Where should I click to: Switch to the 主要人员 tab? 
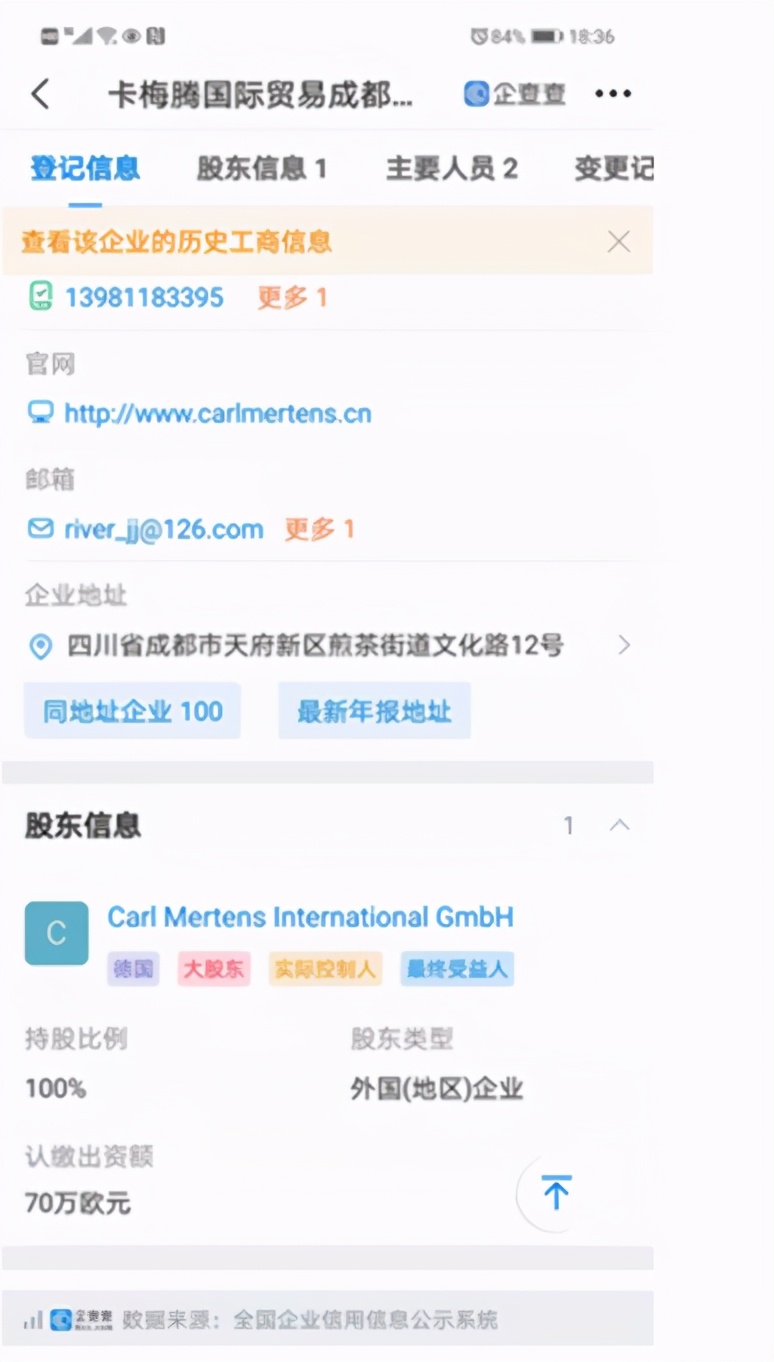[451, 168]
